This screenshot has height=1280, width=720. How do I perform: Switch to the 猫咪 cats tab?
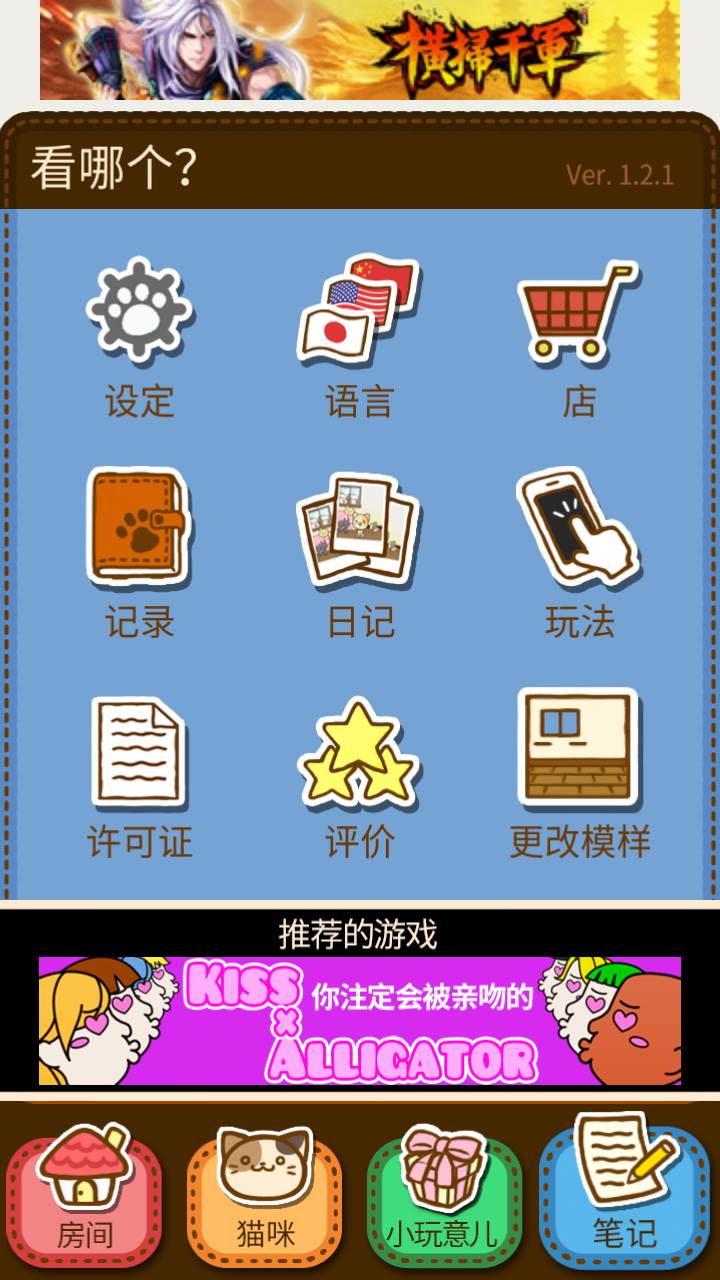(265, 1197)
